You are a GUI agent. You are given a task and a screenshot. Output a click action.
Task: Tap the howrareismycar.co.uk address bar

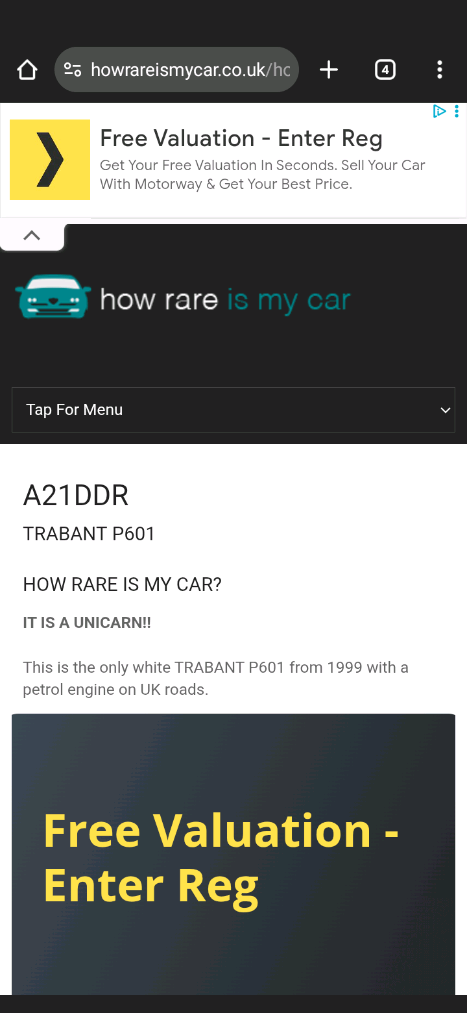[x=176, y=70]
